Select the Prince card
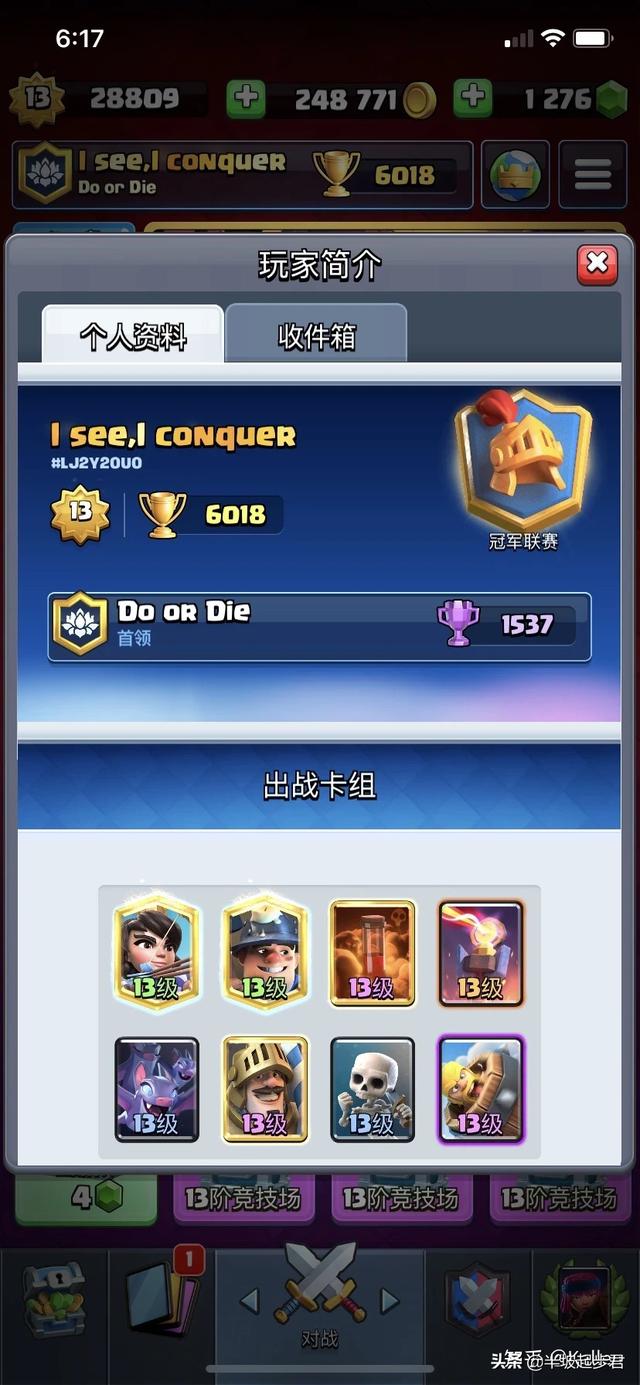640x1385 pixels. tap(265, 1089)
